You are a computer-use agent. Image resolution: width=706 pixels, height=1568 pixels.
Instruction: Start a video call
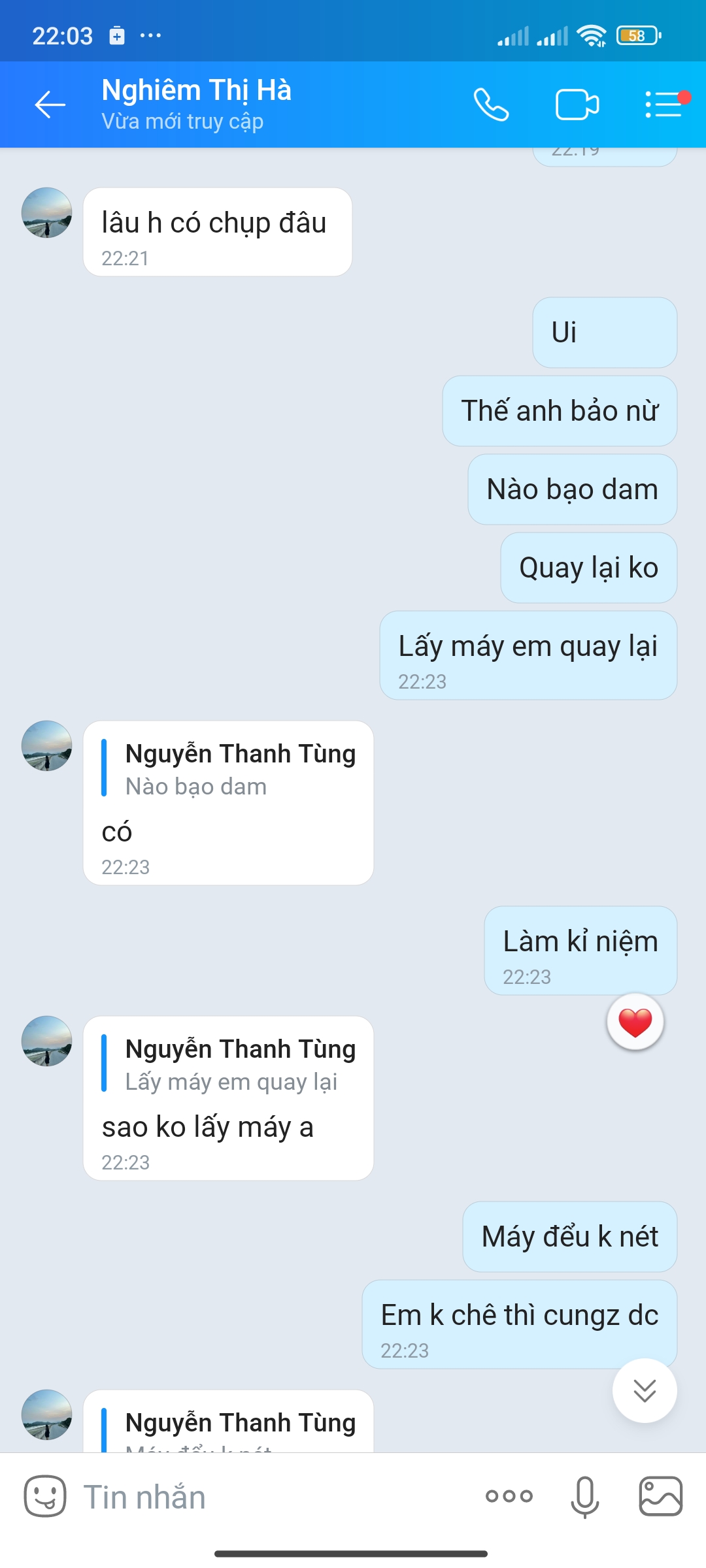coord(577,105)
